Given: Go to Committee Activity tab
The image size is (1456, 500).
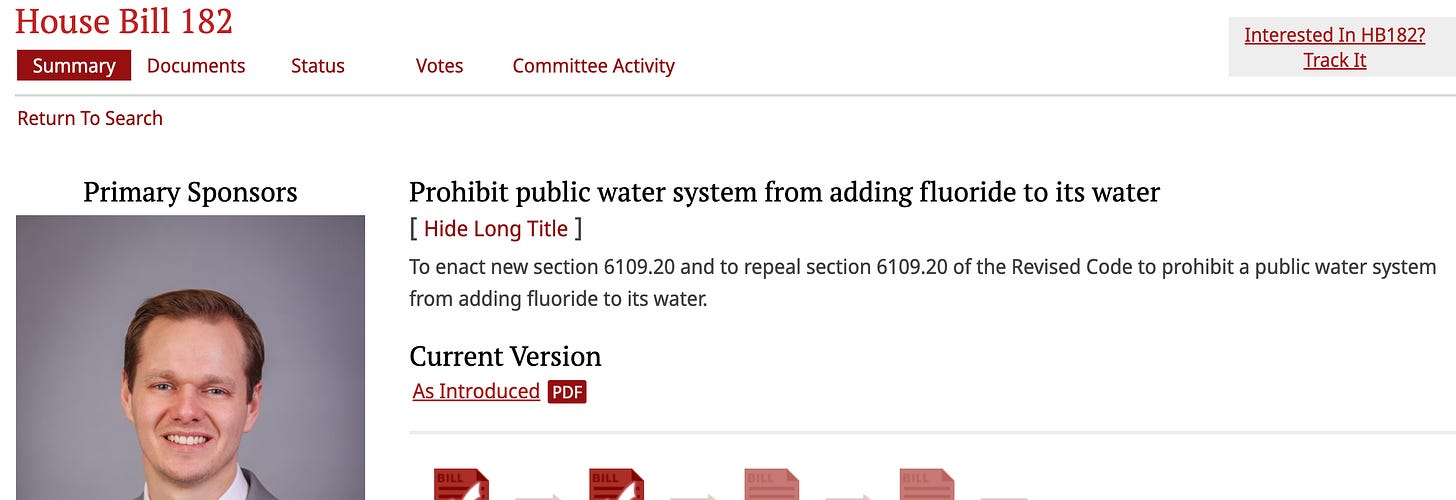Looking at the screenshot, I should click(x=593, y=66).
